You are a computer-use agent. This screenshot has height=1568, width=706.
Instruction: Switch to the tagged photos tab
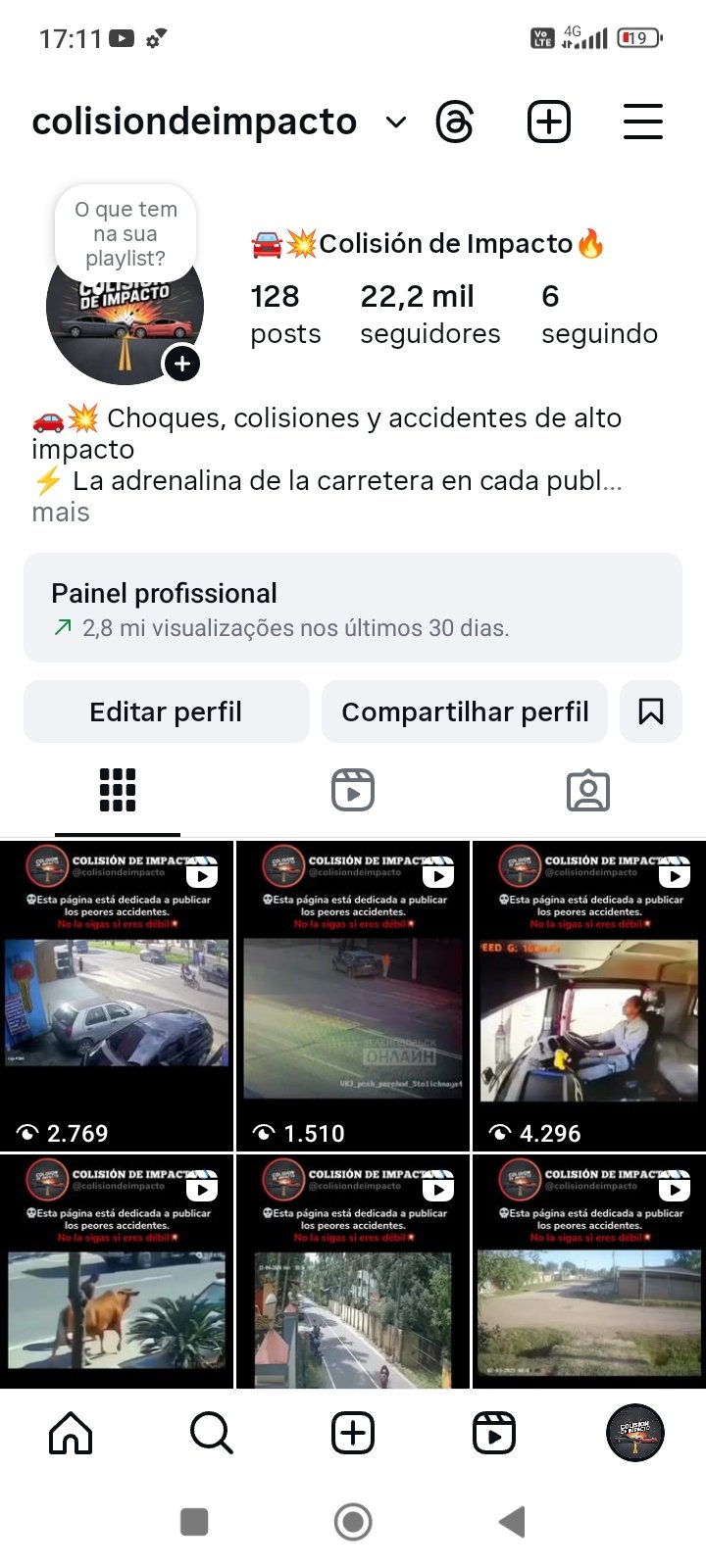point(588,790)
